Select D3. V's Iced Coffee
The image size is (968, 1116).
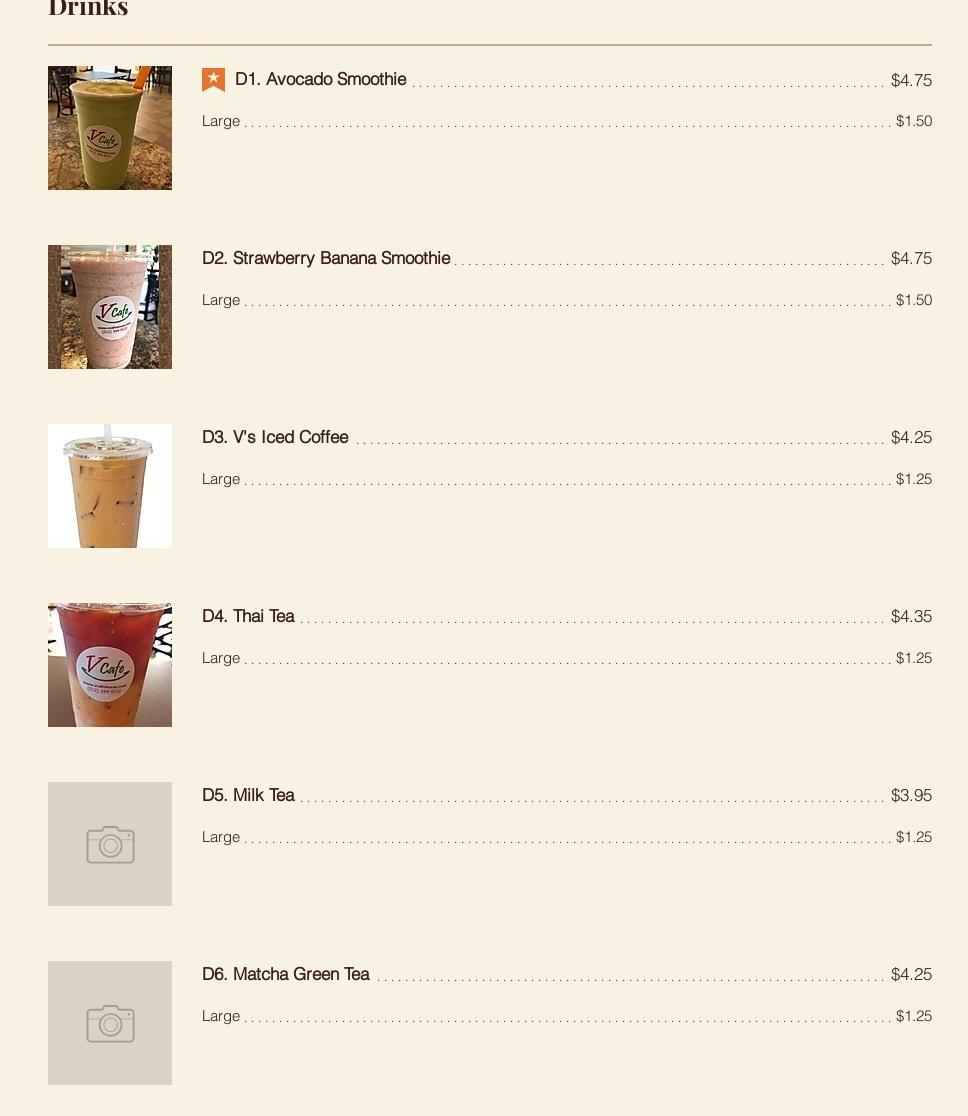[x=275, y=438]
